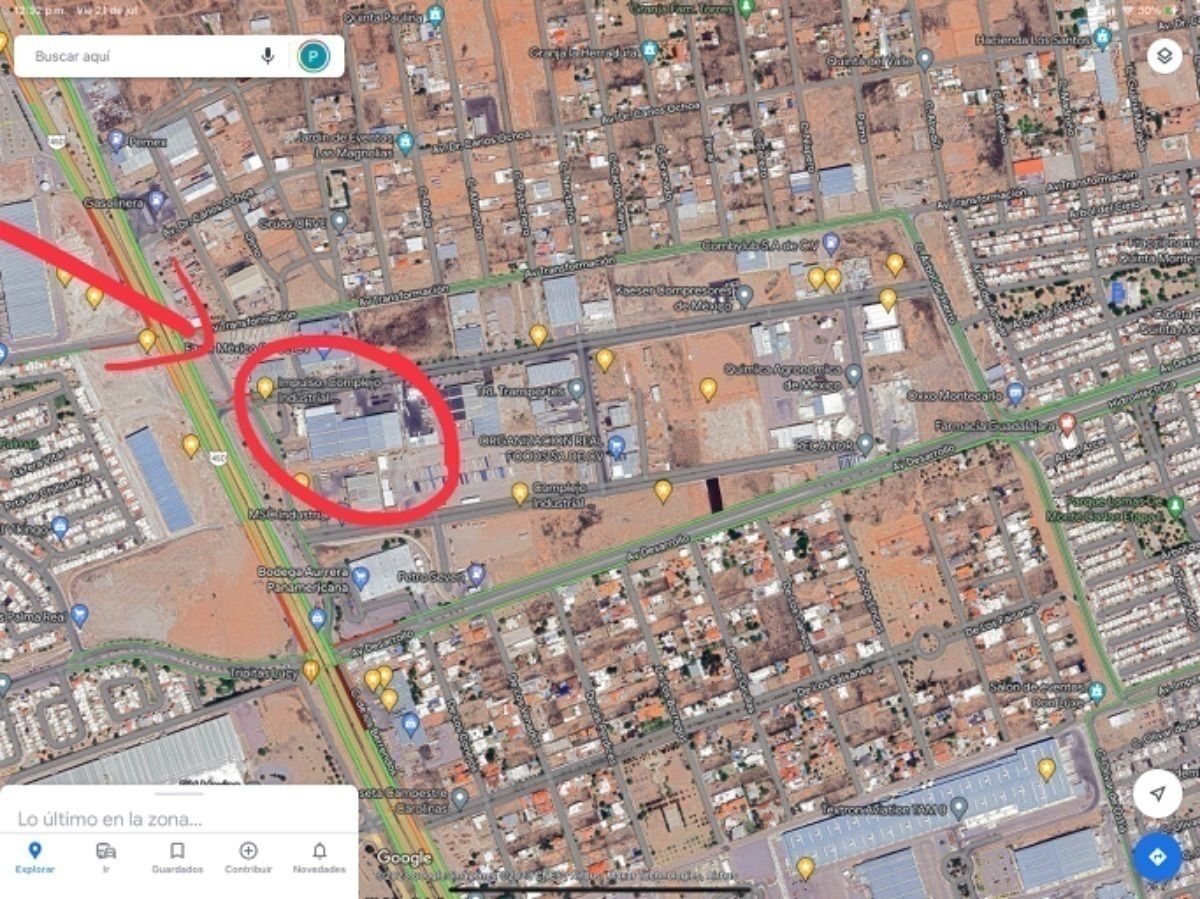Open the Pemex station marker

(x=116, y=140)
